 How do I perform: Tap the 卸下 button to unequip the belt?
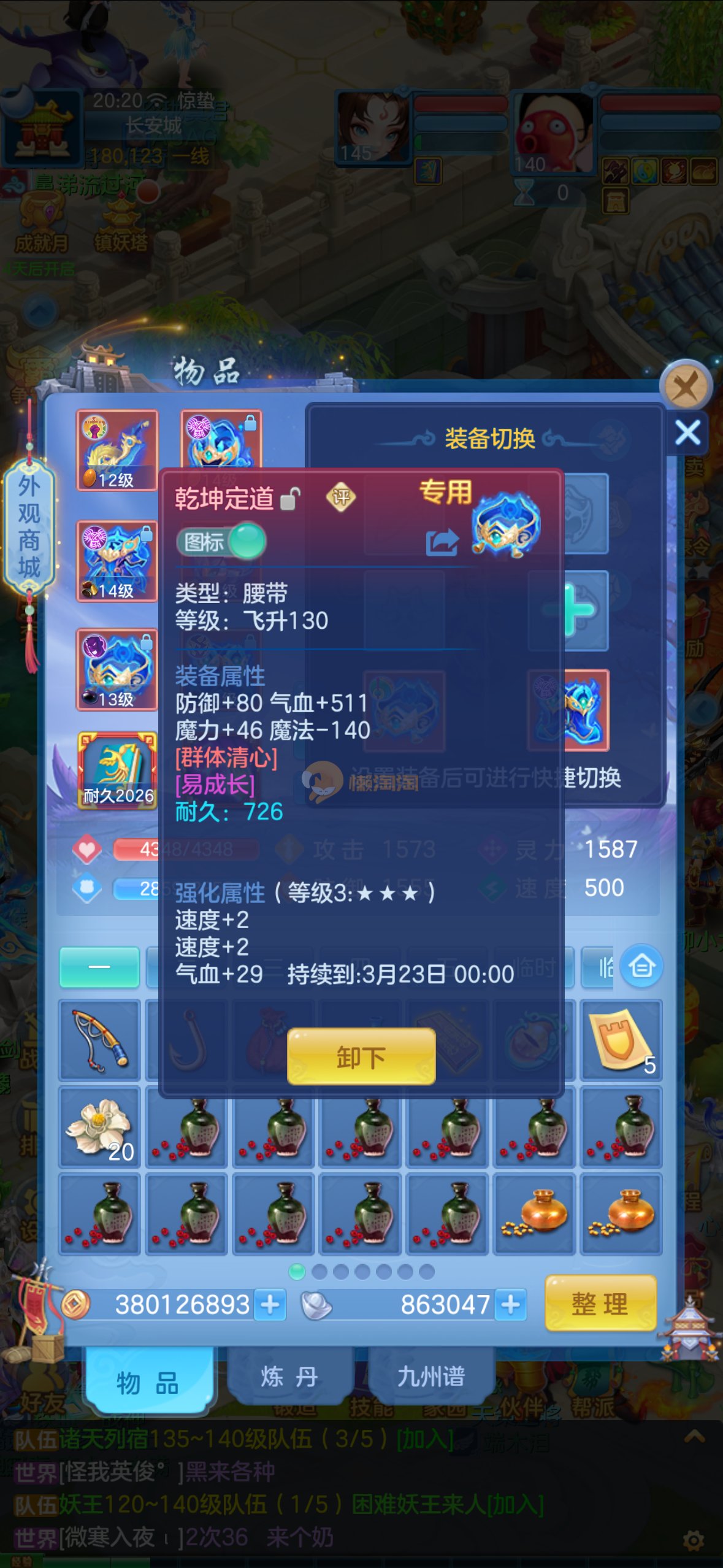(x=361, y=1056)
